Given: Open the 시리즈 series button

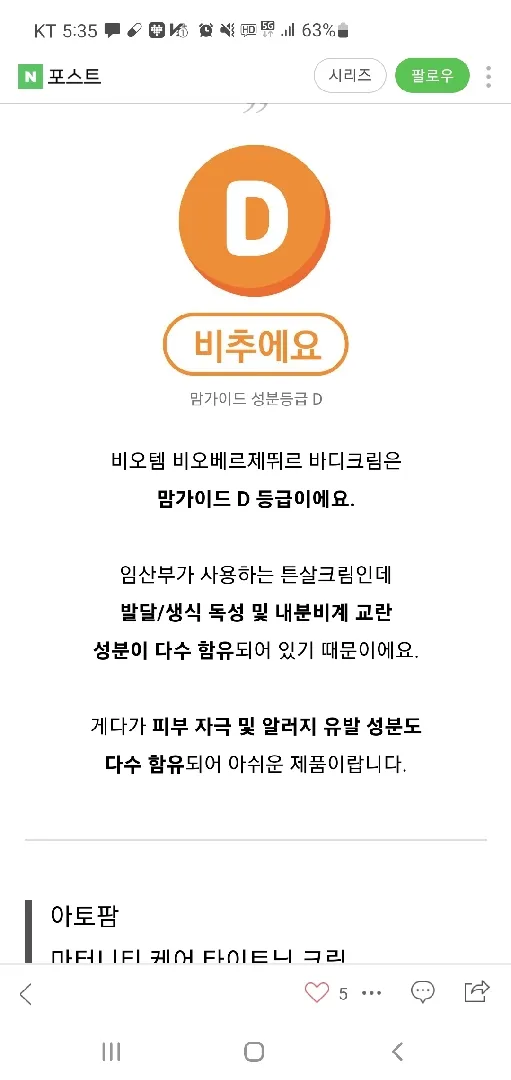Looking at the screenshot, I should pos(350,76).
